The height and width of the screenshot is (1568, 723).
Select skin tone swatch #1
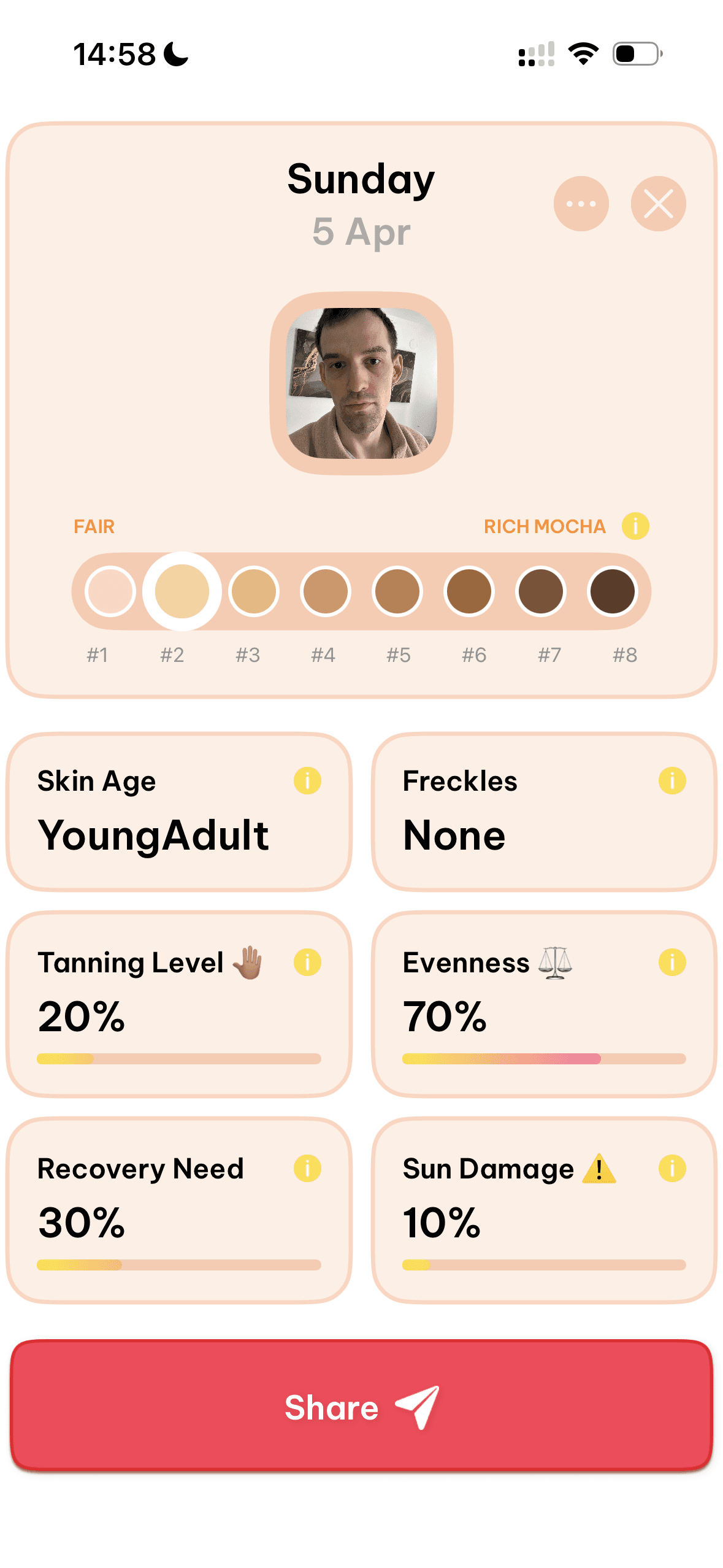pyautogui.click(x=110, y=591)
